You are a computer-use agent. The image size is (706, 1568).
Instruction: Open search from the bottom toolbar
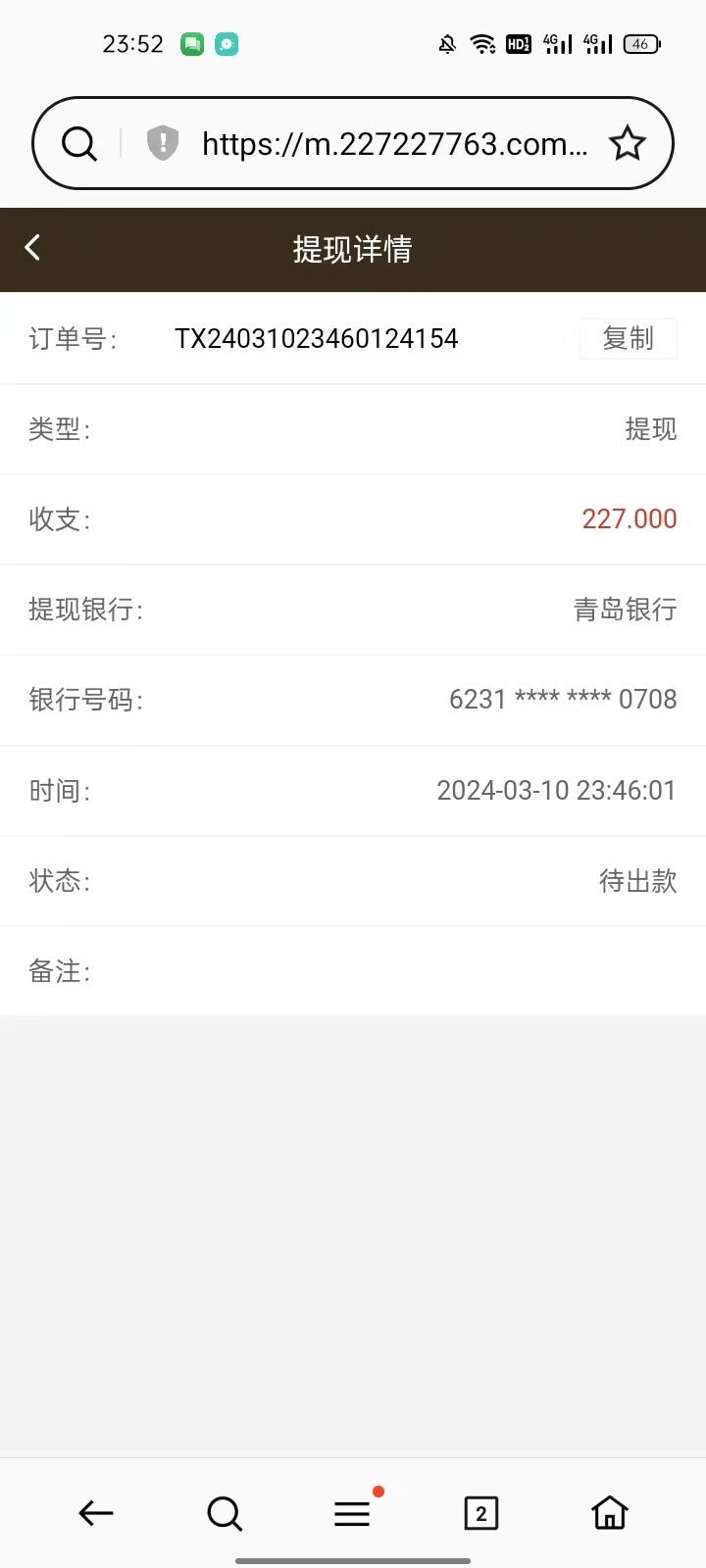pyautogui.click(x=225, y=1513)
